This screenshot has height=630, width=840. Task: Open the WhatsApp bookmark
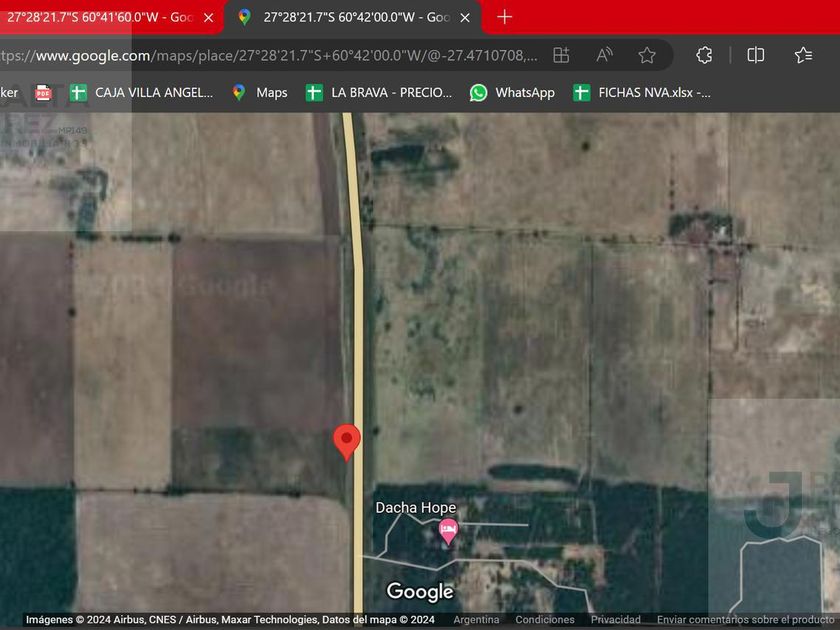tap(512, 93)
